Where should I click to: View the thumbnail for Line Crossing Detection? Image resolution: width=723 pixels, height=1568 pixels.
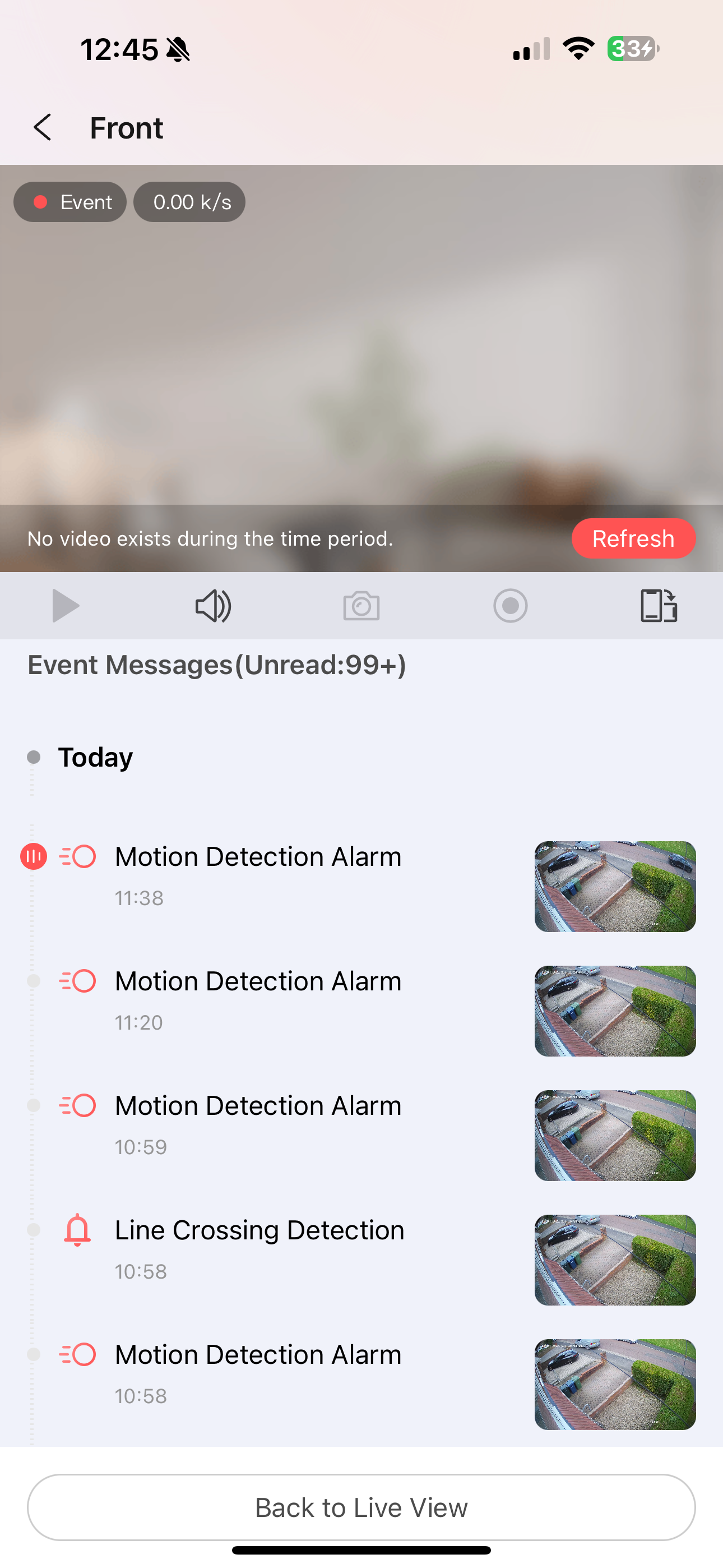pyautogui.click(x=615, y=1260)
